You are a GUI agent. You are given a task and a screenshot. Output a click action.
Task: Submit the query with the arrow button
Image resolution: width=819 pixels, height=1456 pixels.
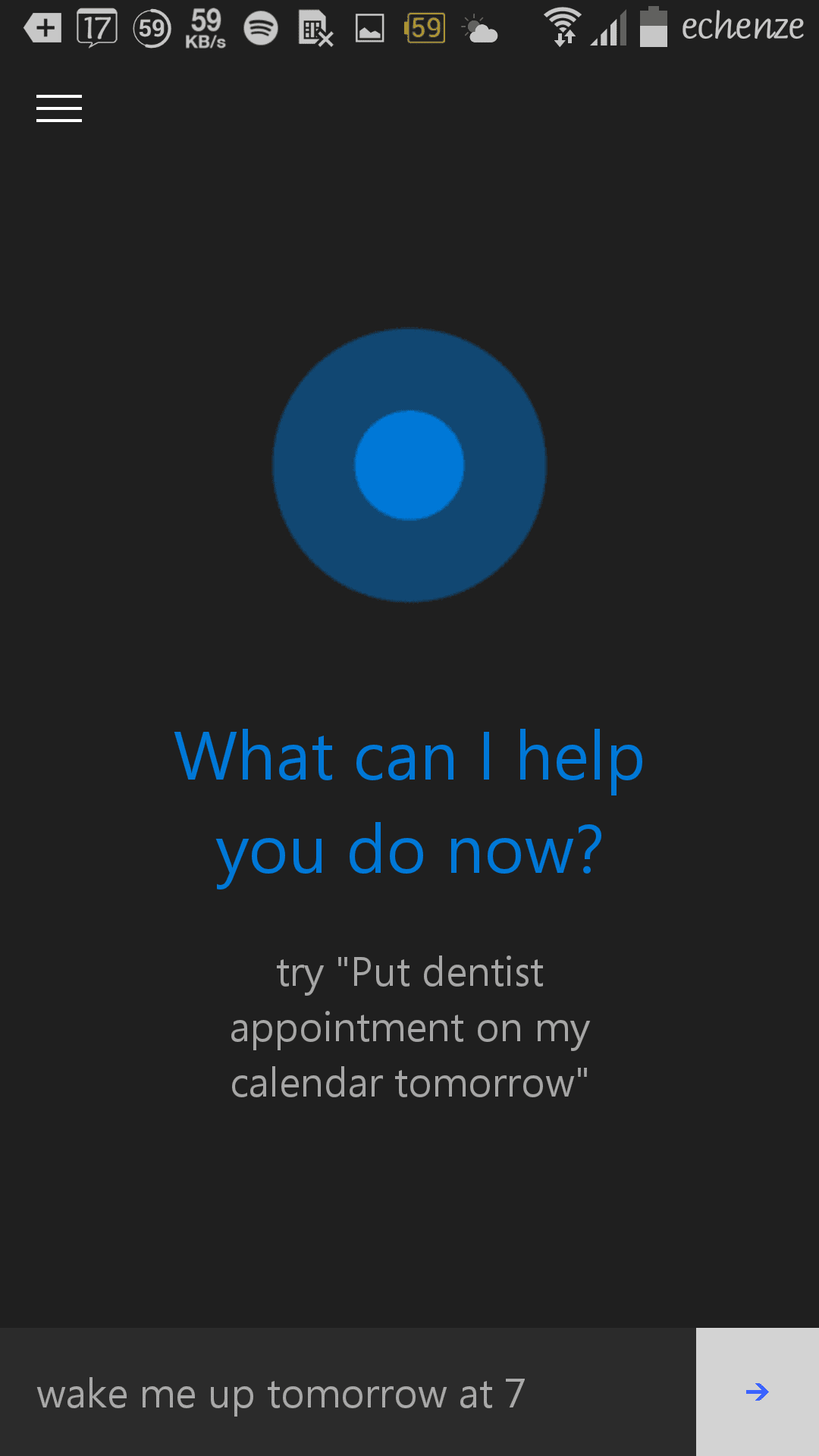(758, 1392)
